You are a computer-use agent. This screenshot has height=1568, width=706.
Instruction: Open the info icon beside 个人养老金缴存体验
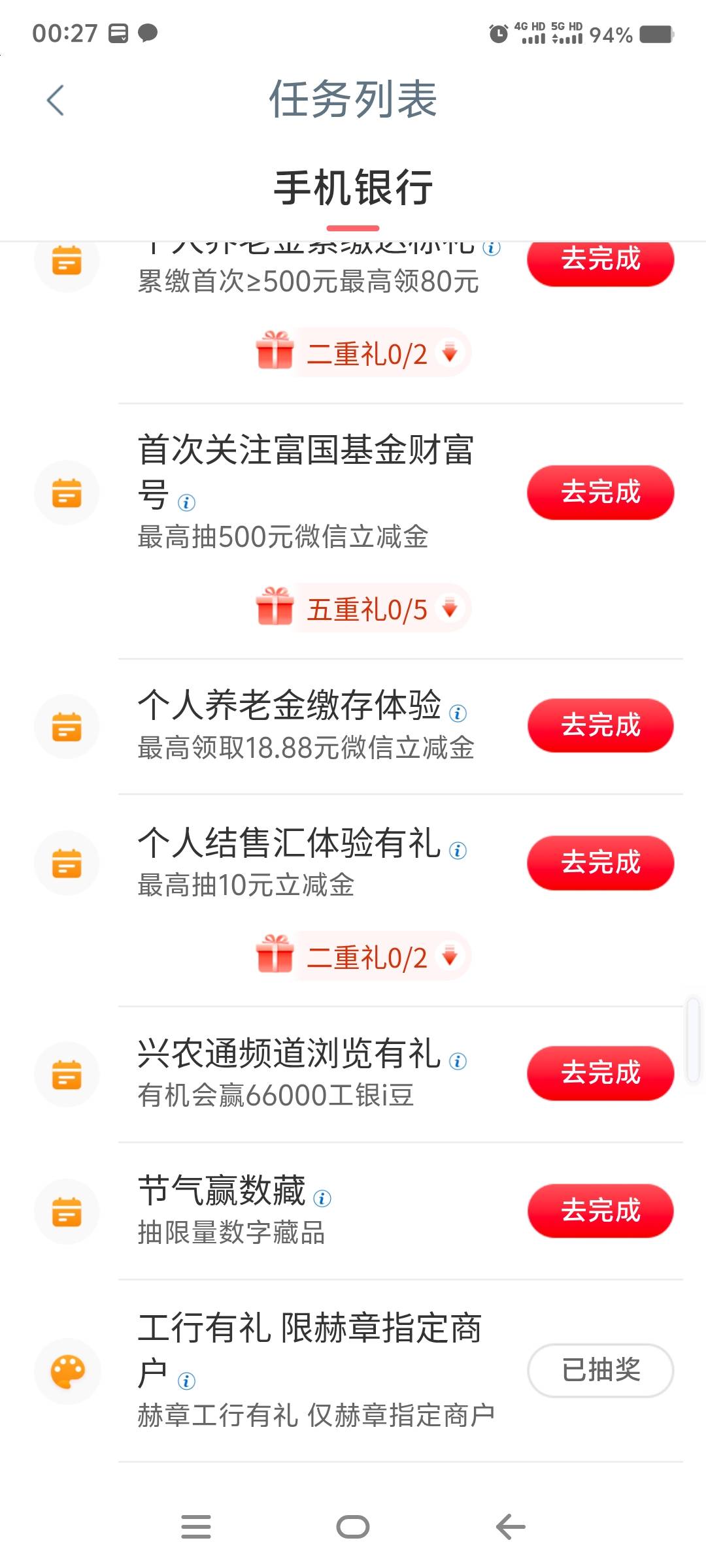click(458, 713)
